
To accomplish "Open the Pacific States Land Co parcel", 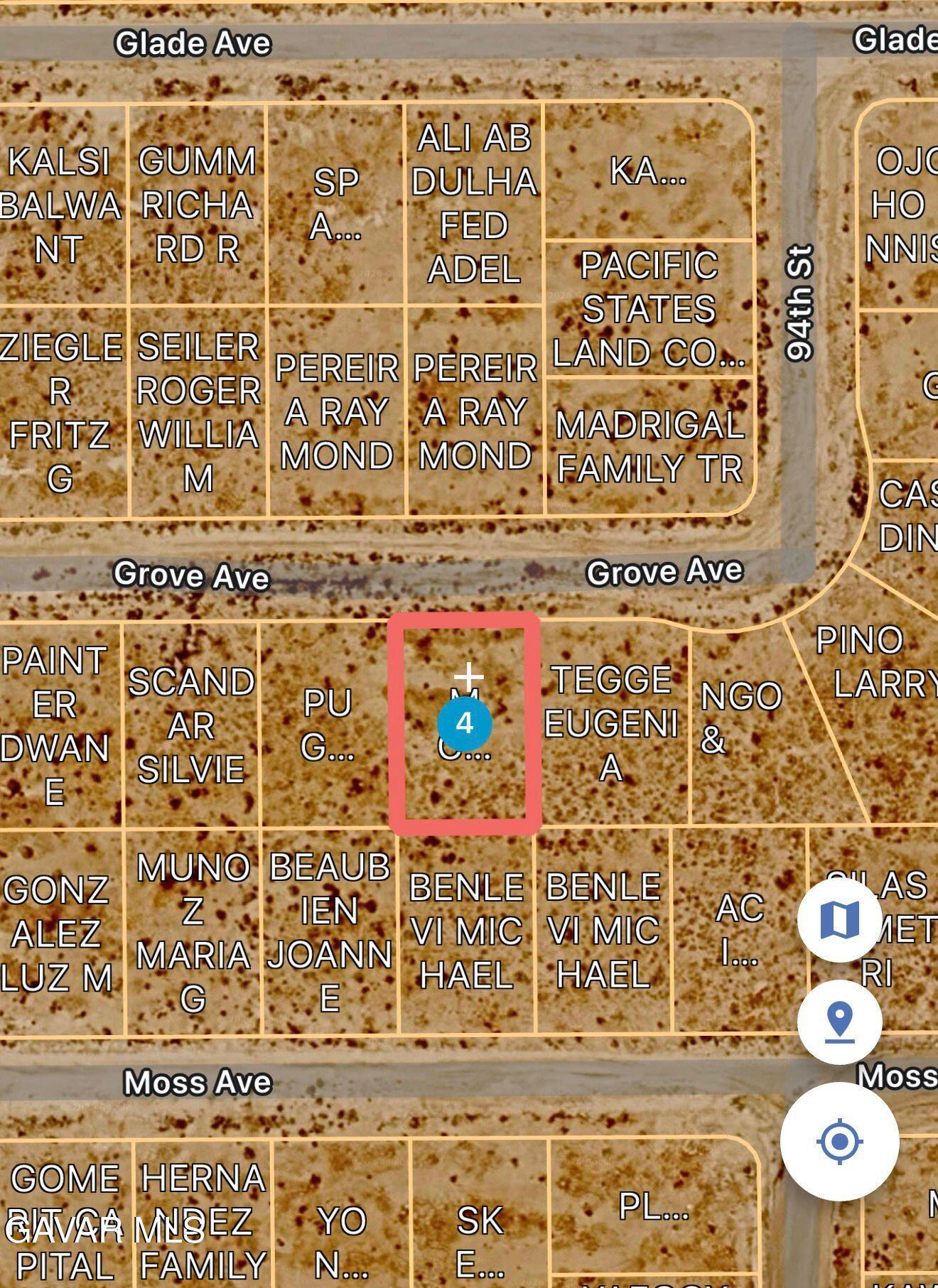I will (649, 309).
